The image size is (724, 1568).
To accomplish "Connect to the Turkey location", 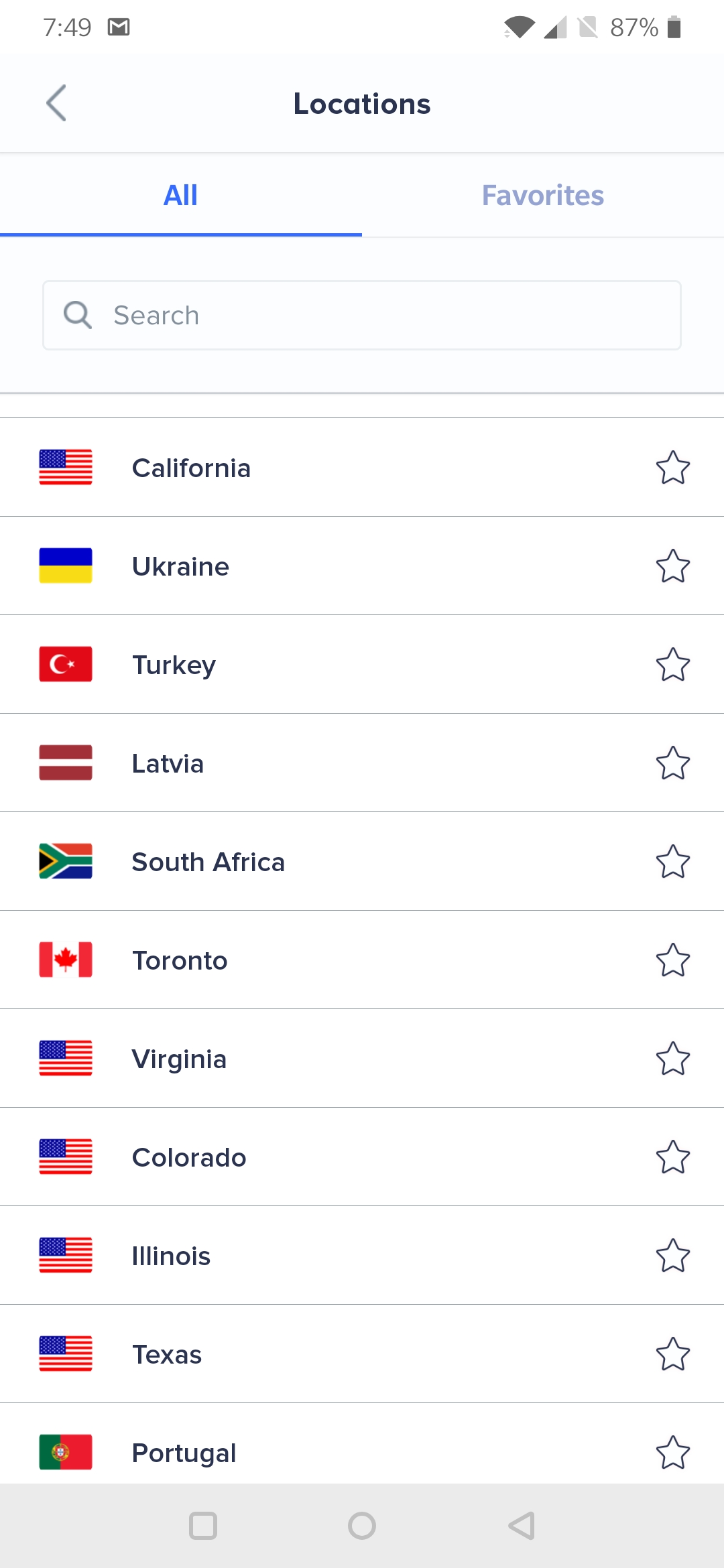I will pos(174,665).
